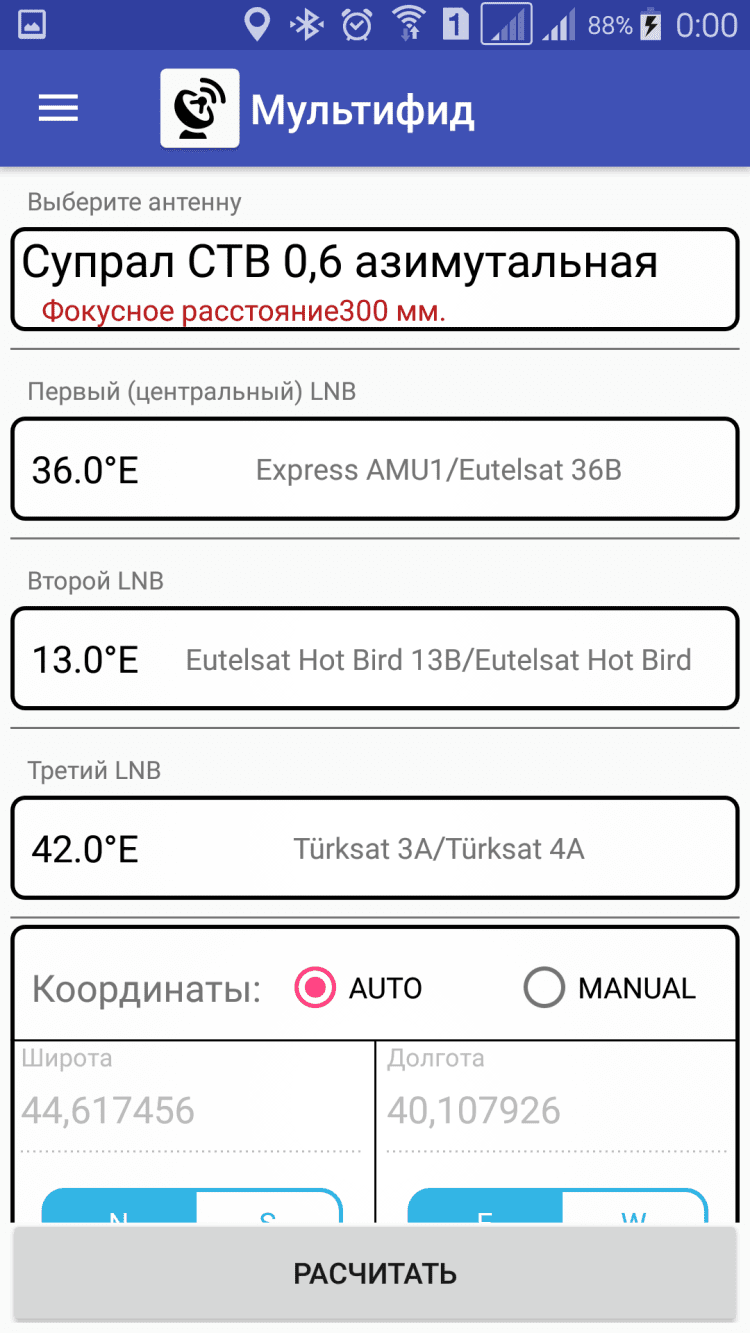Select MANUAL coordinates mode
This screenshot has width=750, height=1333.
point(545,988)
